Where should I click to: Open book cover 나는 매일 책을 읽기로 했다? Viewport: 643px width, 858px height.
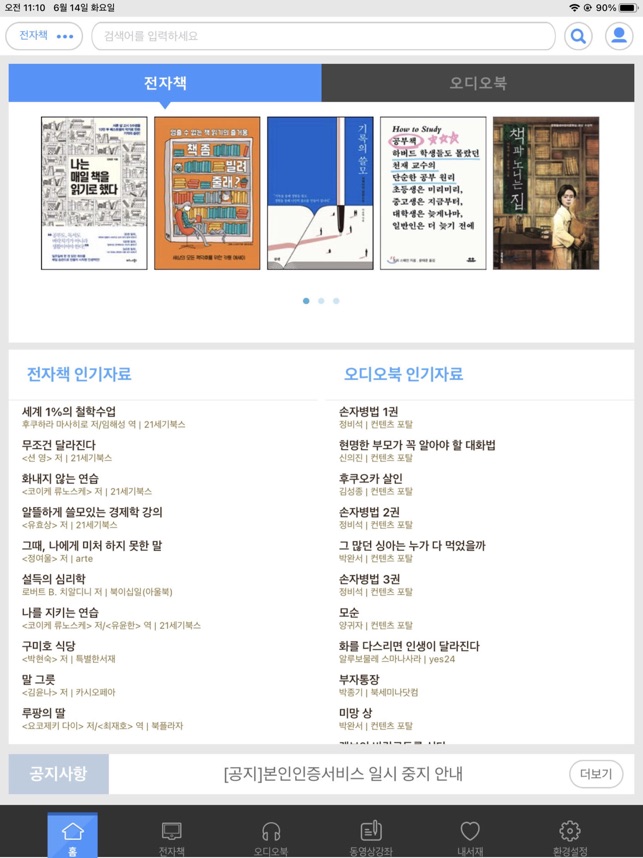[x=94, y=193]
